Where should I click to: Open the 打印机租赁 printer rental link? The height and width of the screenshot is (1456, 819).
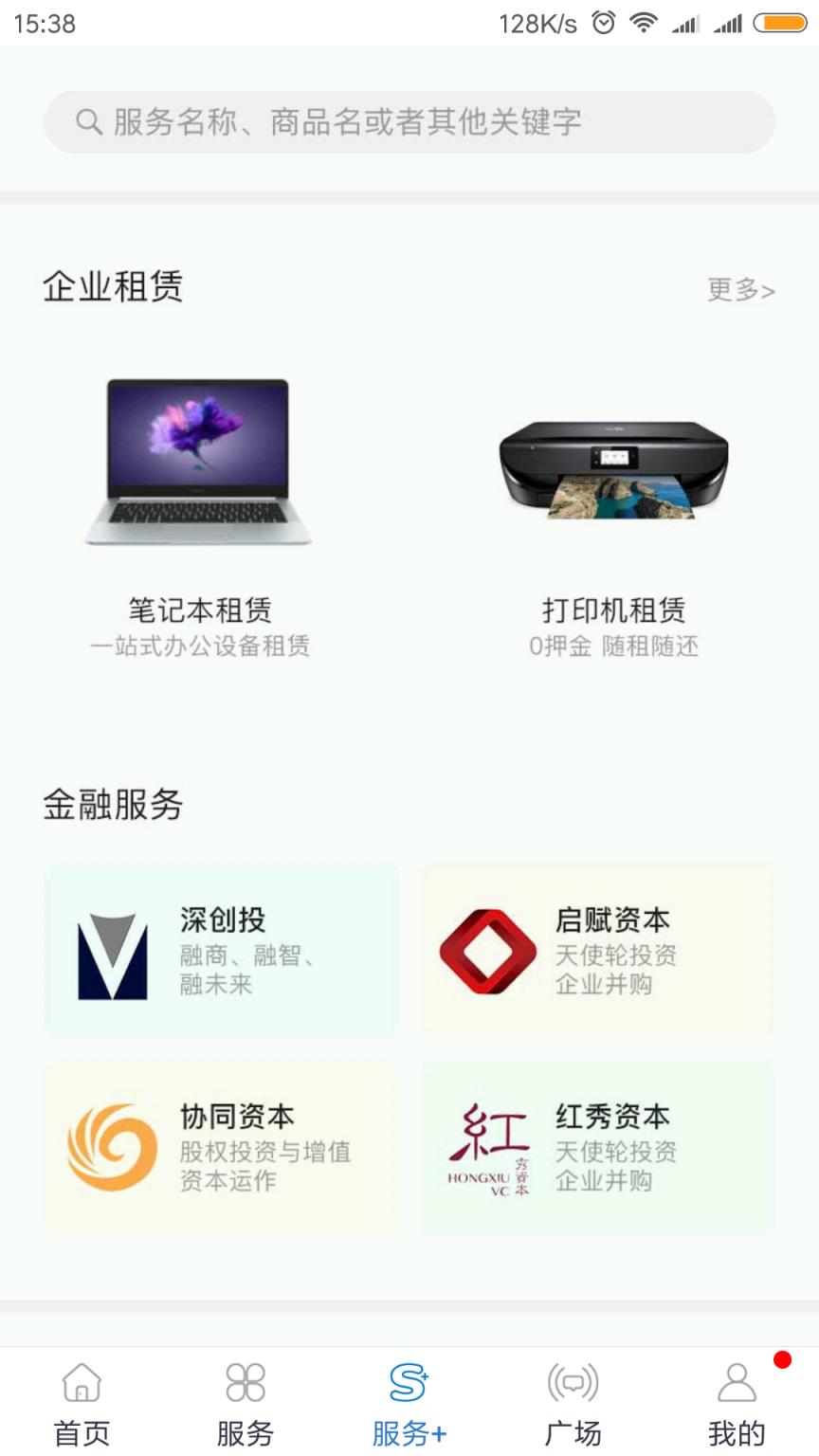pos(611,611)
